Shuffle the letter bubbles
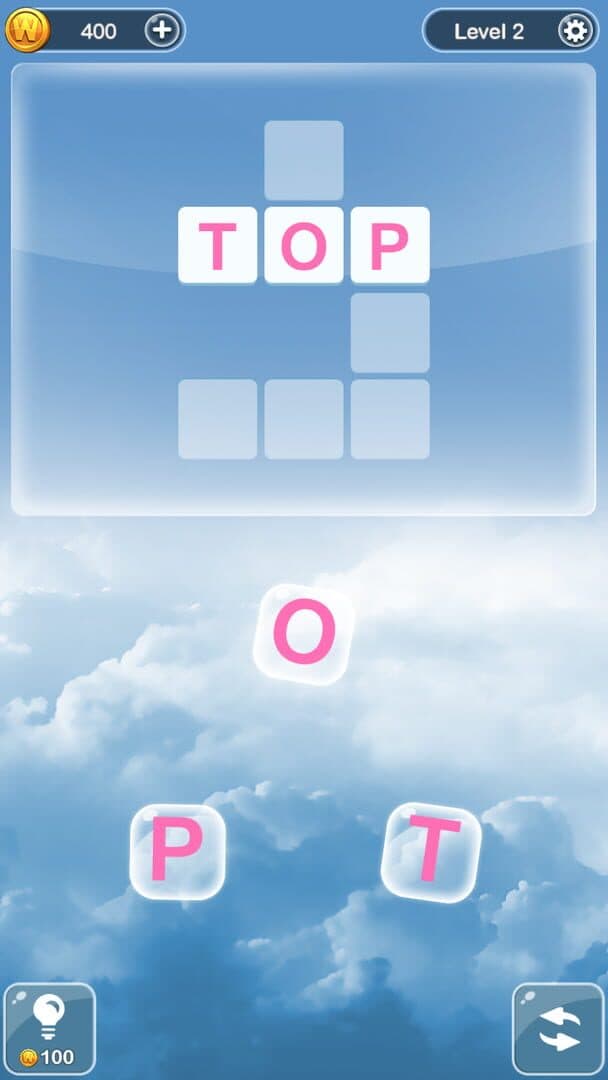The width and height of the screenshot is (608, 1080). [x=559, y=1029]
